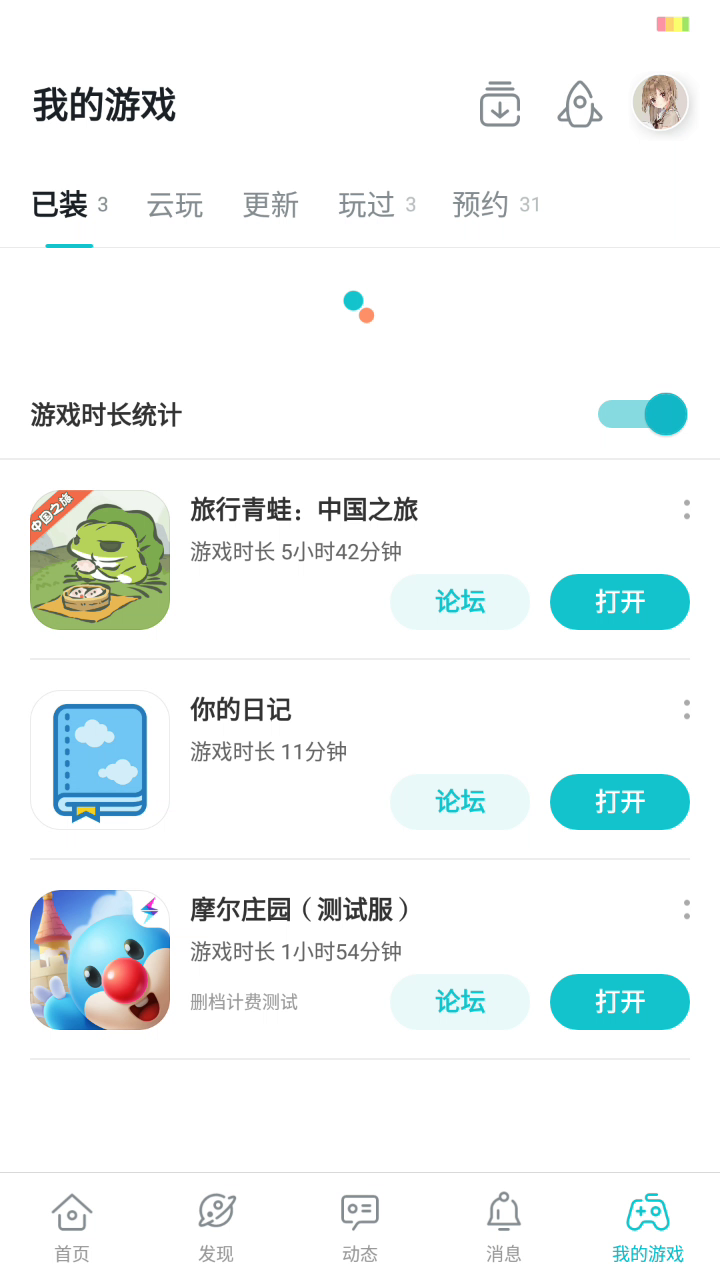
Task: Show more options for 旅行青蛙：中国之旅
Action: click(x=687, y=509)
